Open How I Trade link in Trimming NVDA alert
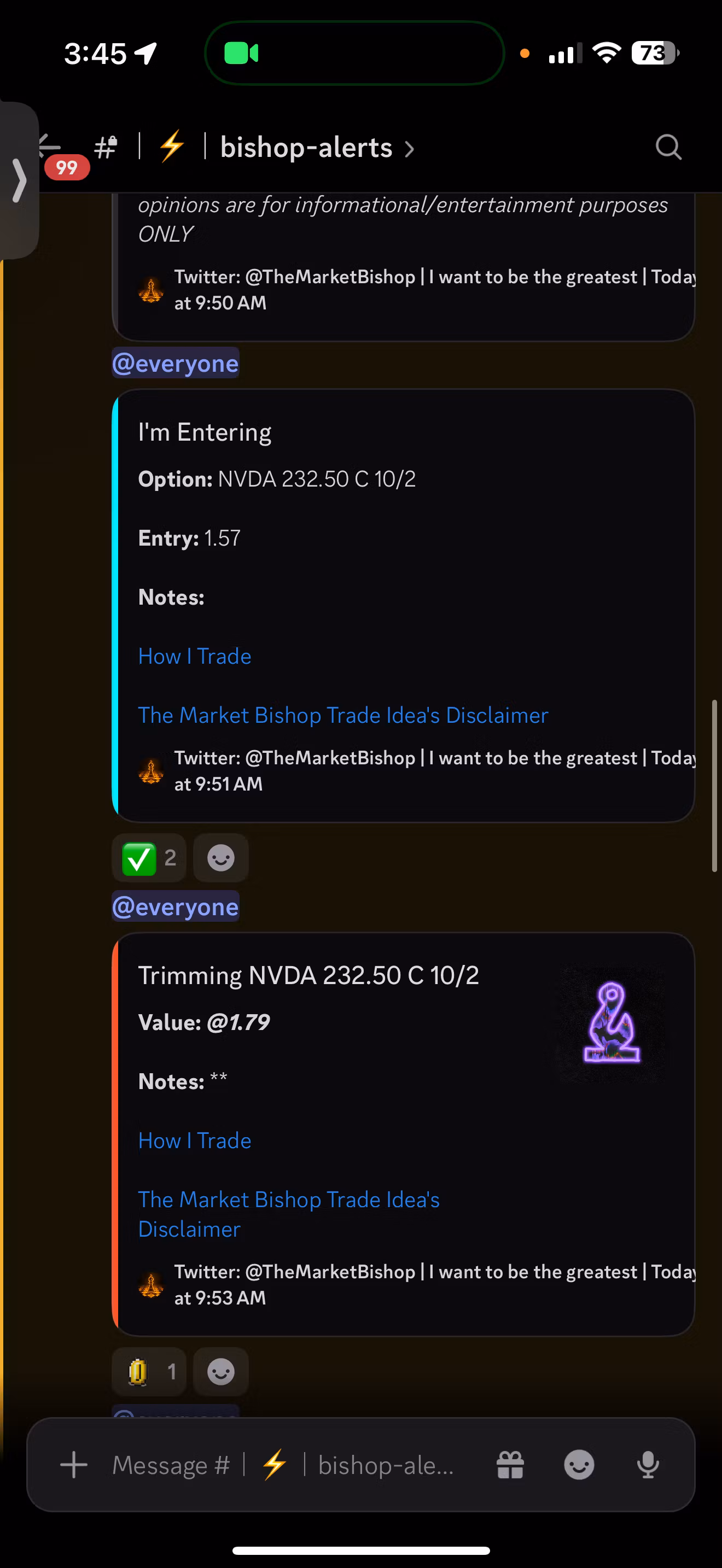722x1568 pixels. (x=195, y=1140)
